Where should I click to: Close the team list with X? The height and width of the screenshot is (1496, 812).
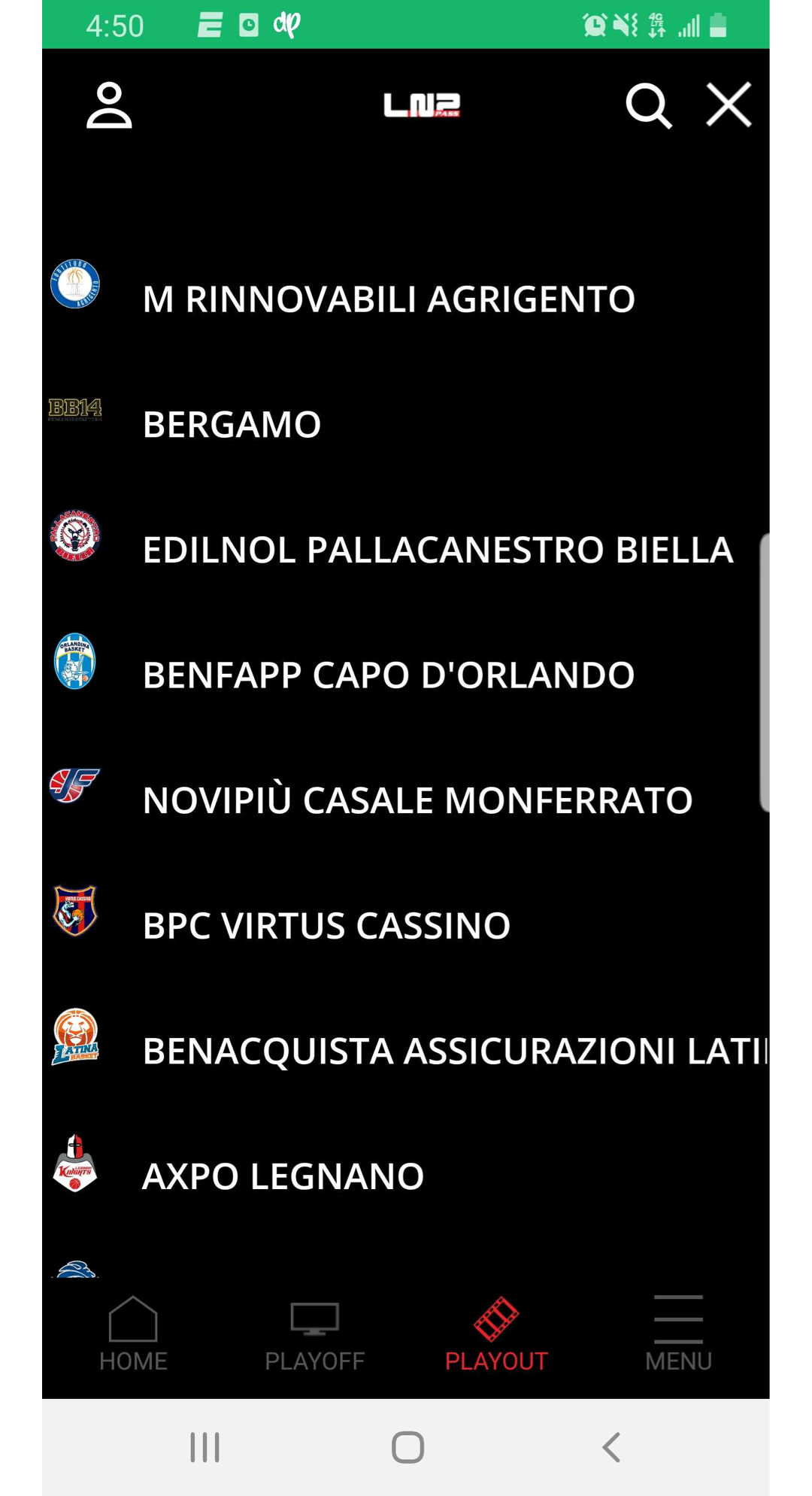(x=729, y=105)
